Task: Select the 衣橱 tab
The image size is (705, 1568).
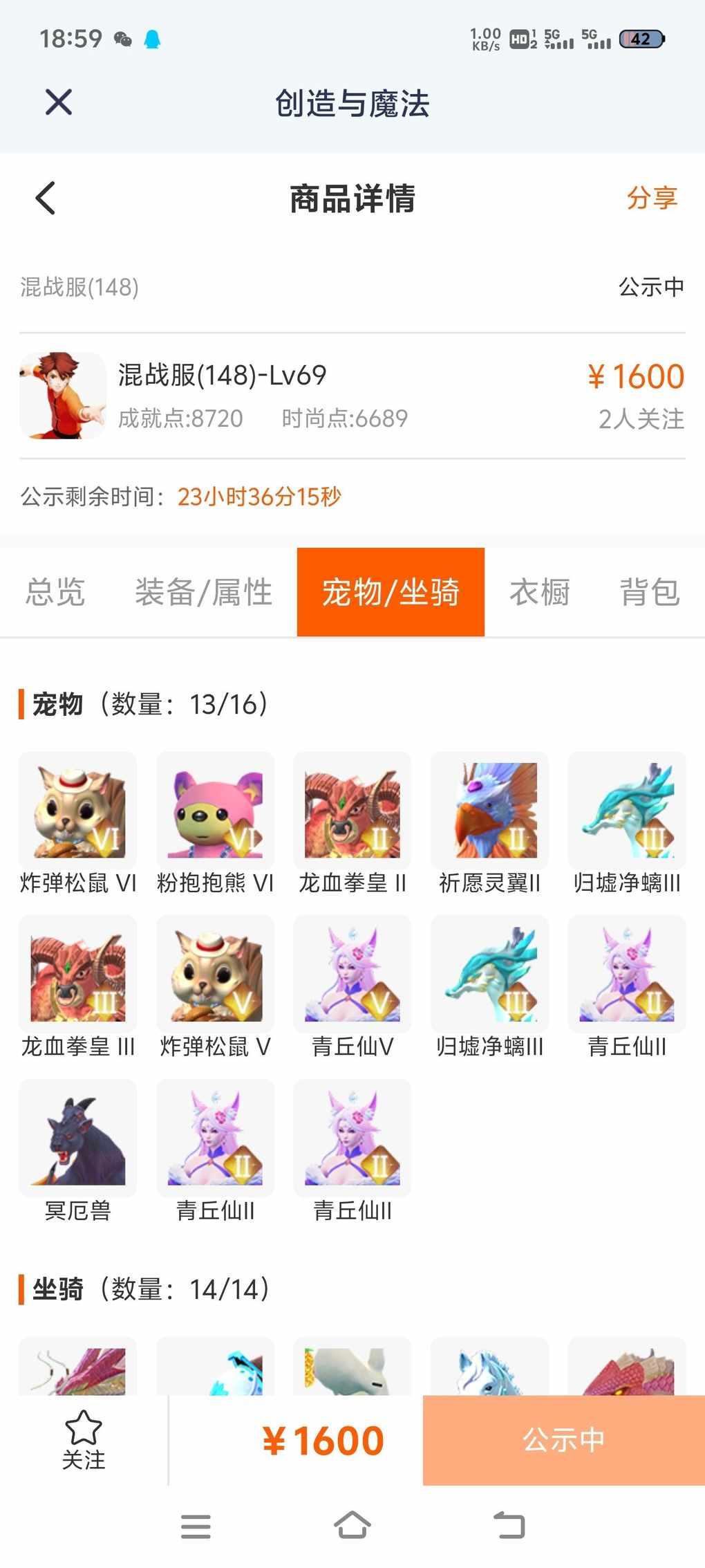Action: (x=539, y=592)
